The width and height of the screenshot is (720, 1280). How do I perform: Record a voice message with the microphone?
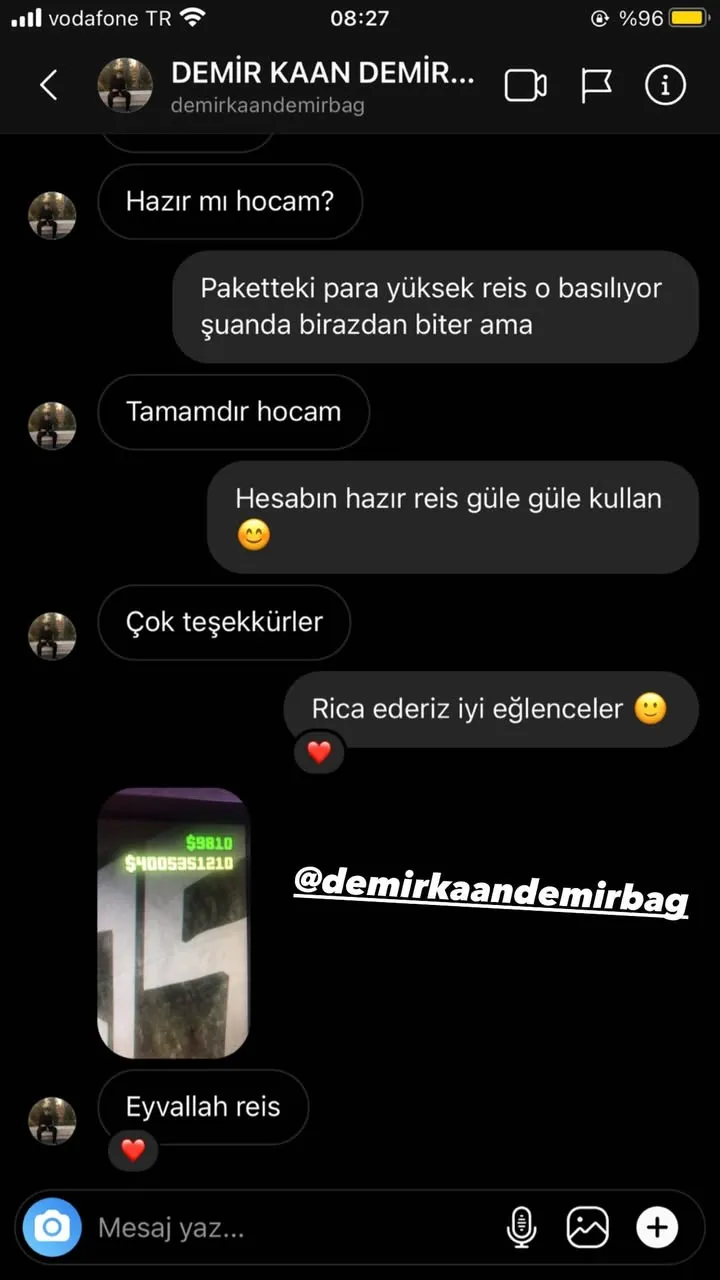[x=519, y=1227]
